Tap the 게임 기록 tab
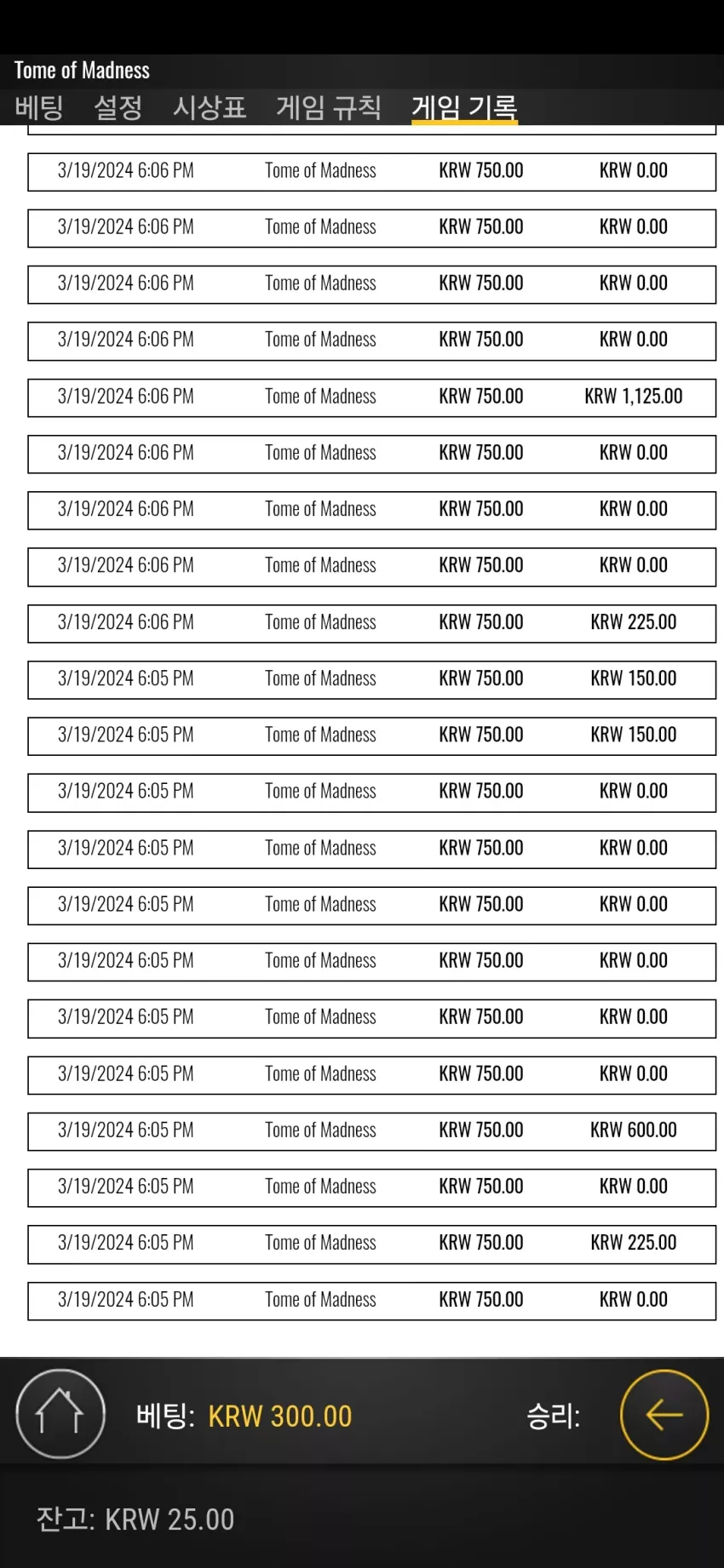Image resolution: width=724 pixels, height=1568 pixels. coord(464,107)
